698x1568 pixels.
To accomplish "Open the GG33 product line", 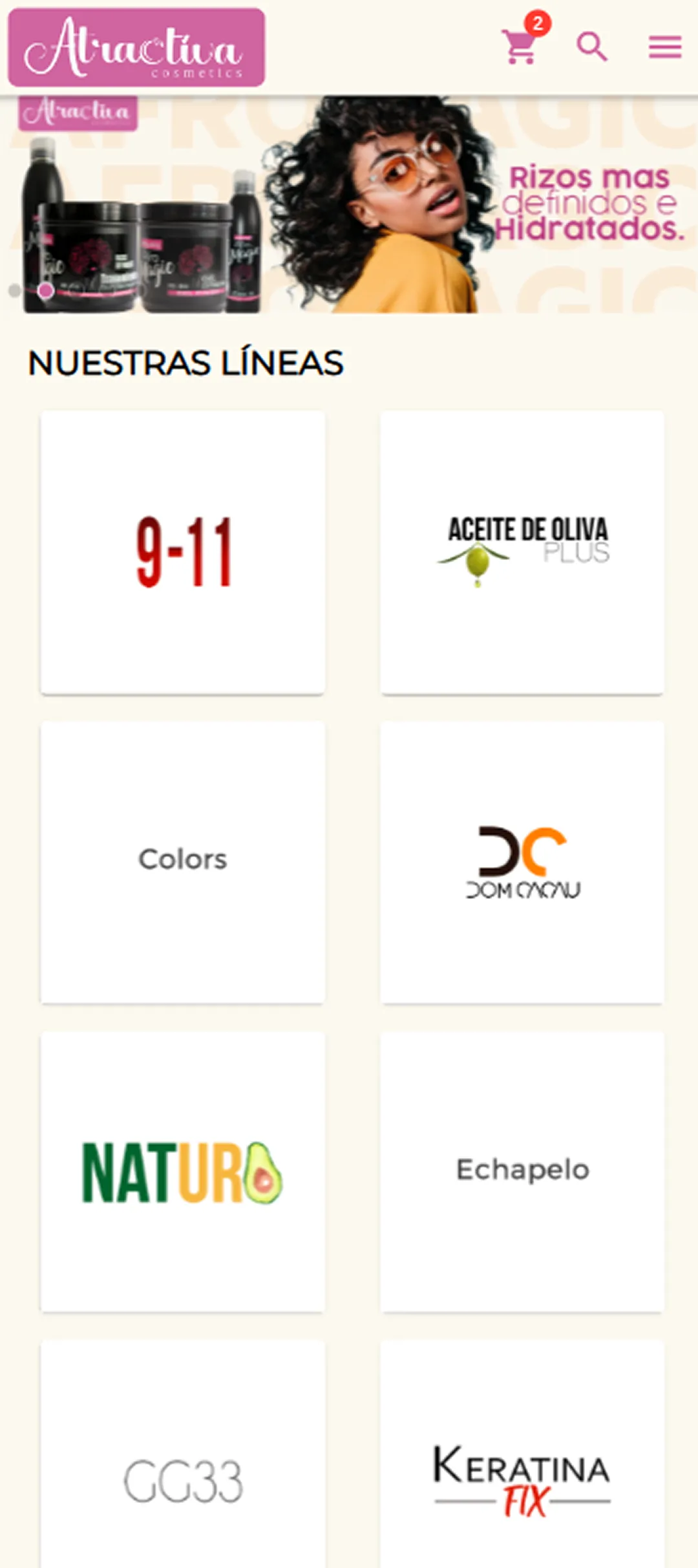I will coord(183,1455).
